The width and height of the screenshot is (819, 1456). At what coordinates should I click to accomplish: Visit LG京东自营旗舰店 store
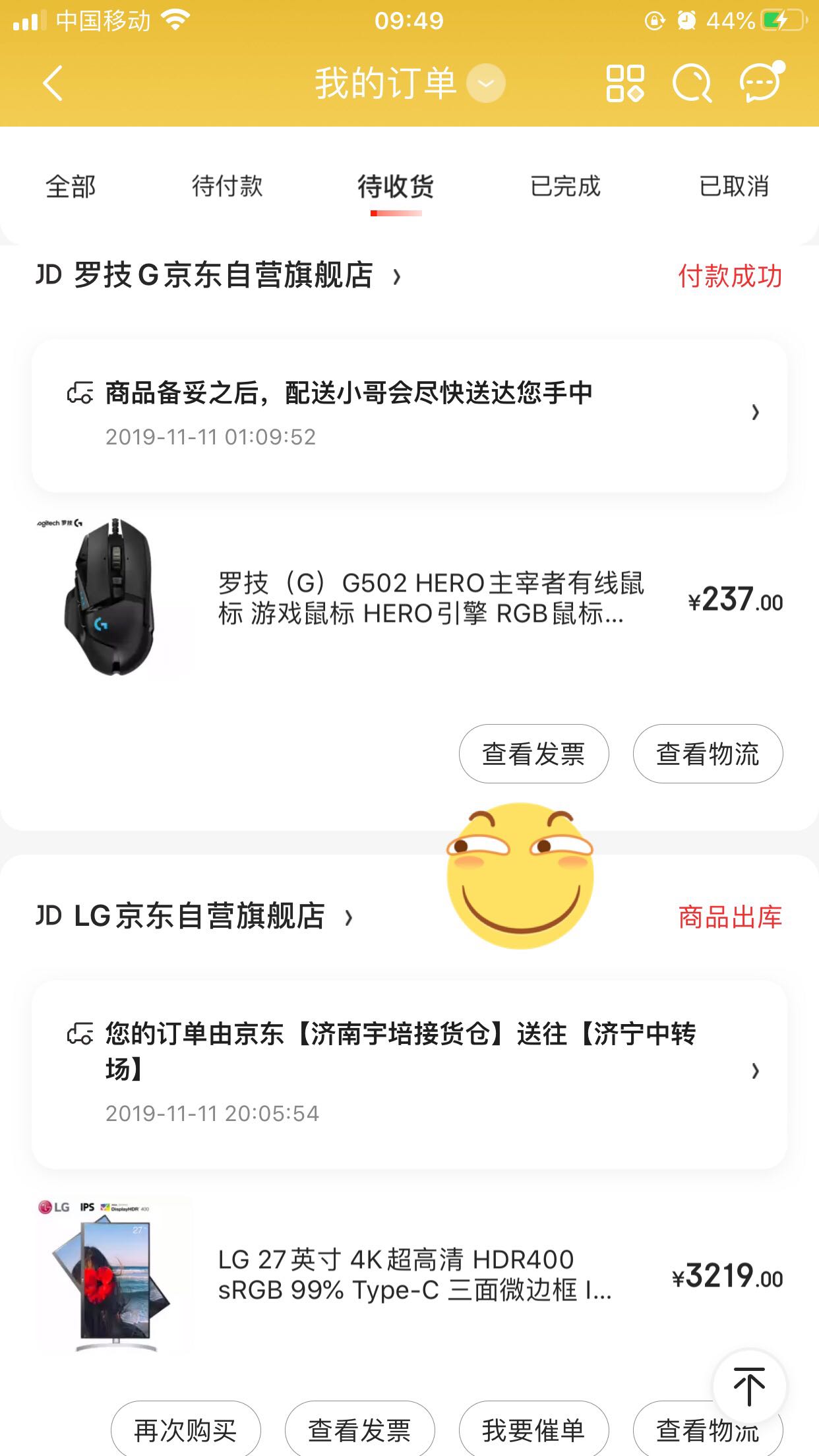coord(198,917)
